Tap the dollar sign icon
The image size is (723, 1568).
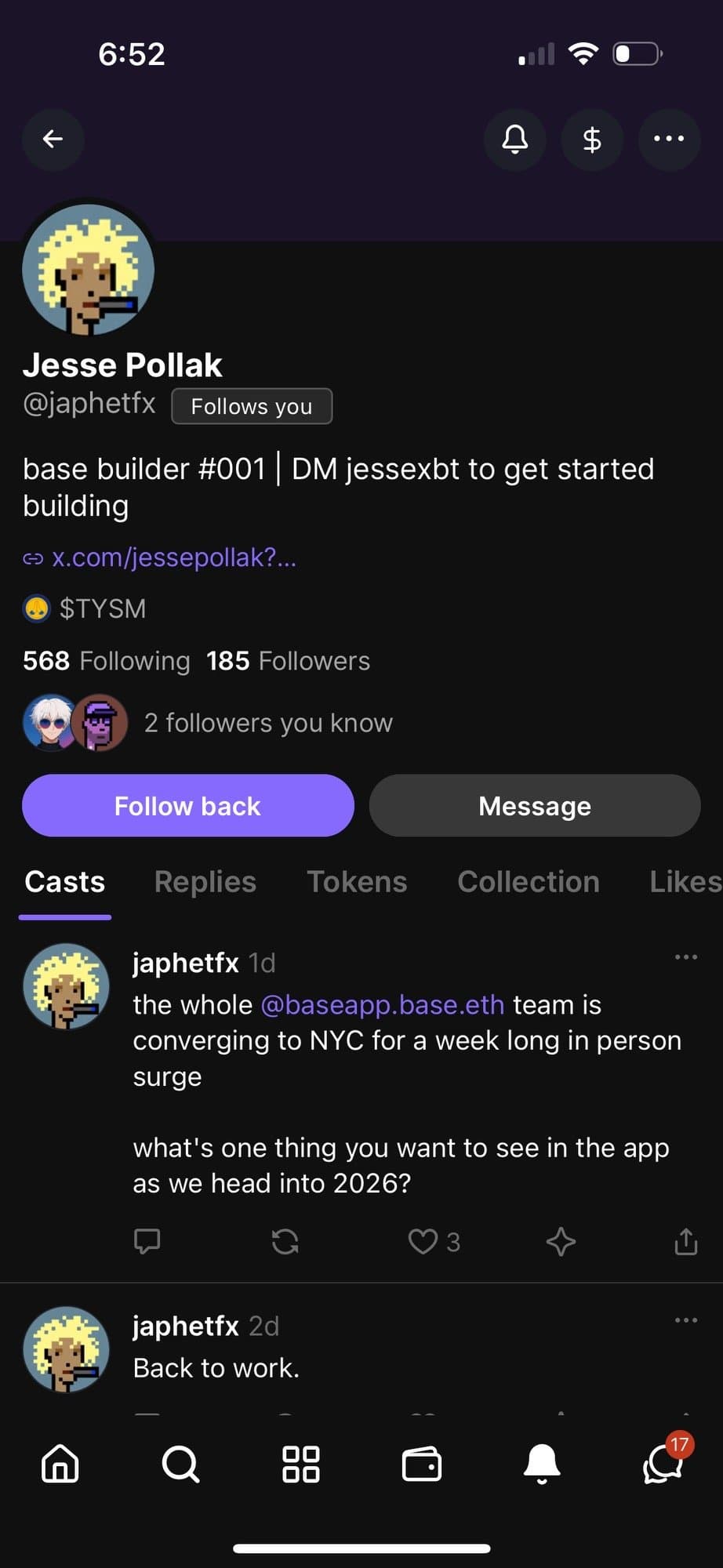[x=592, y=140]
